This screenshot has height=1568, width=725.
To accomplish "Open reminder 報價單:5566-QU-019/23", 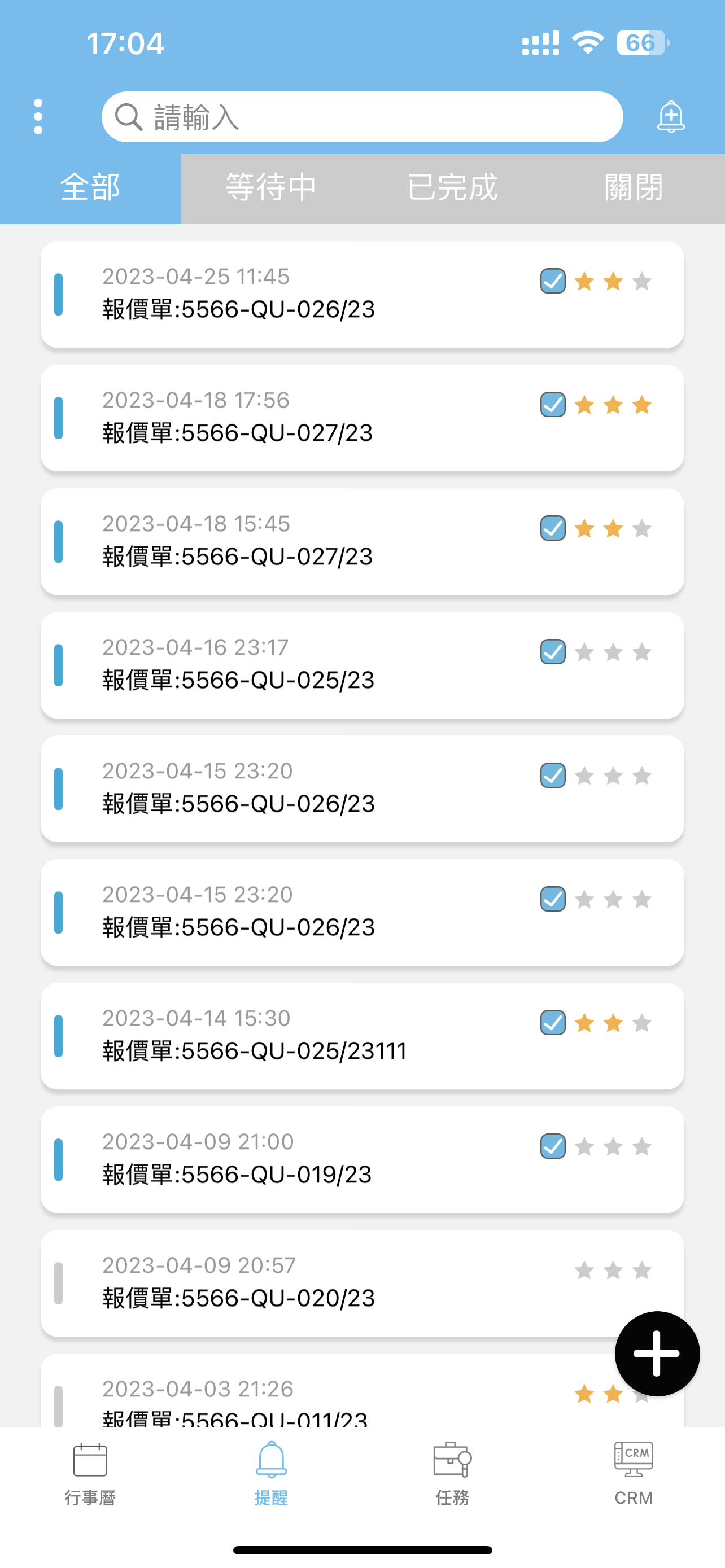I will 362,1159.
